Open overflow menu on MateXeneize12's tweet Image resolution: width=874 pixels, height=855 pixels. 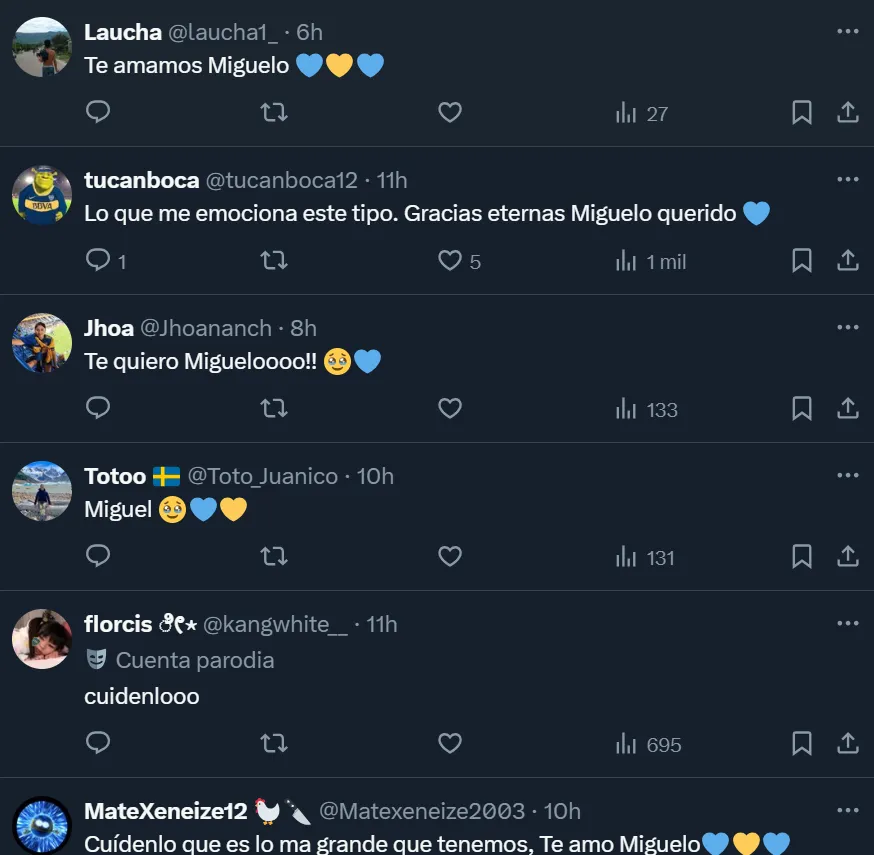[x=848, y=810]
